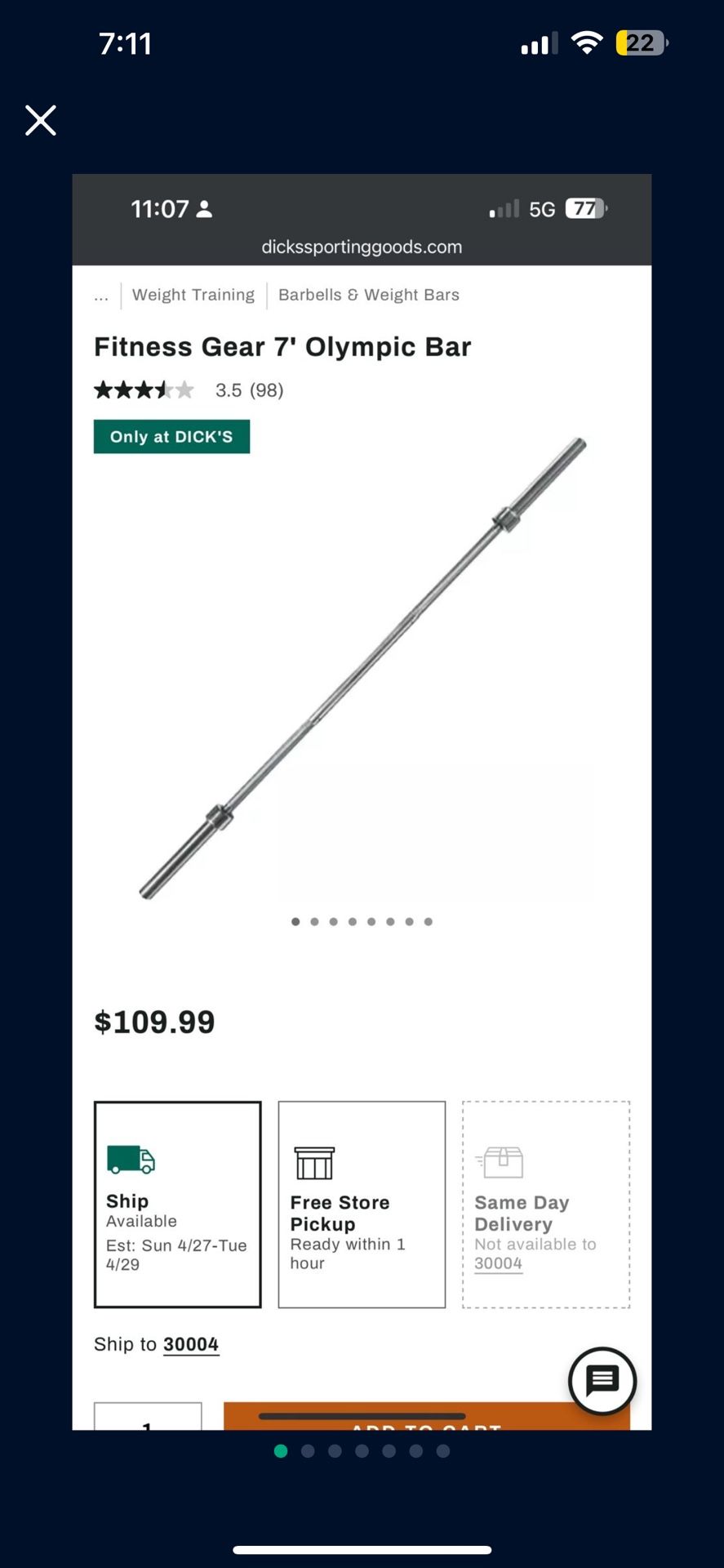724x1568 pixels.
Task: Select the Ship delivery truck icon
Action: tap(131, 1159)
